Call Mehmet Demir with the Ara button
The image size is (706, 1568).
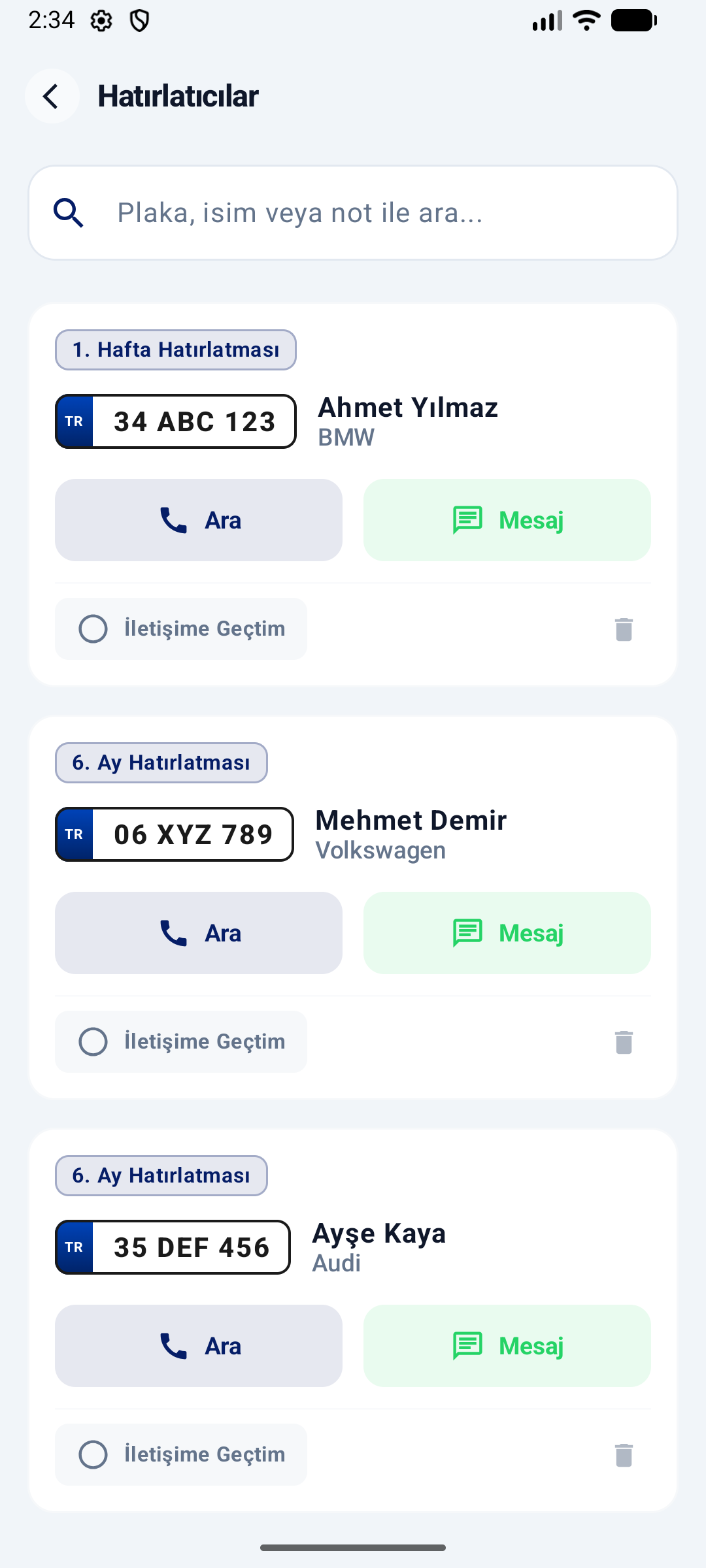199,933
